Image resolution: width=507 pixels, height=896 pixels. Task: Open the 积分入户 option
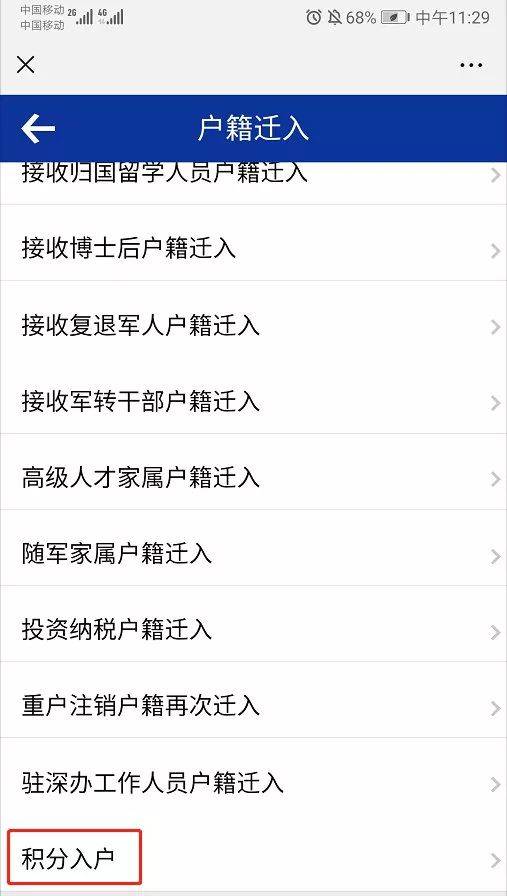(253, 858)
